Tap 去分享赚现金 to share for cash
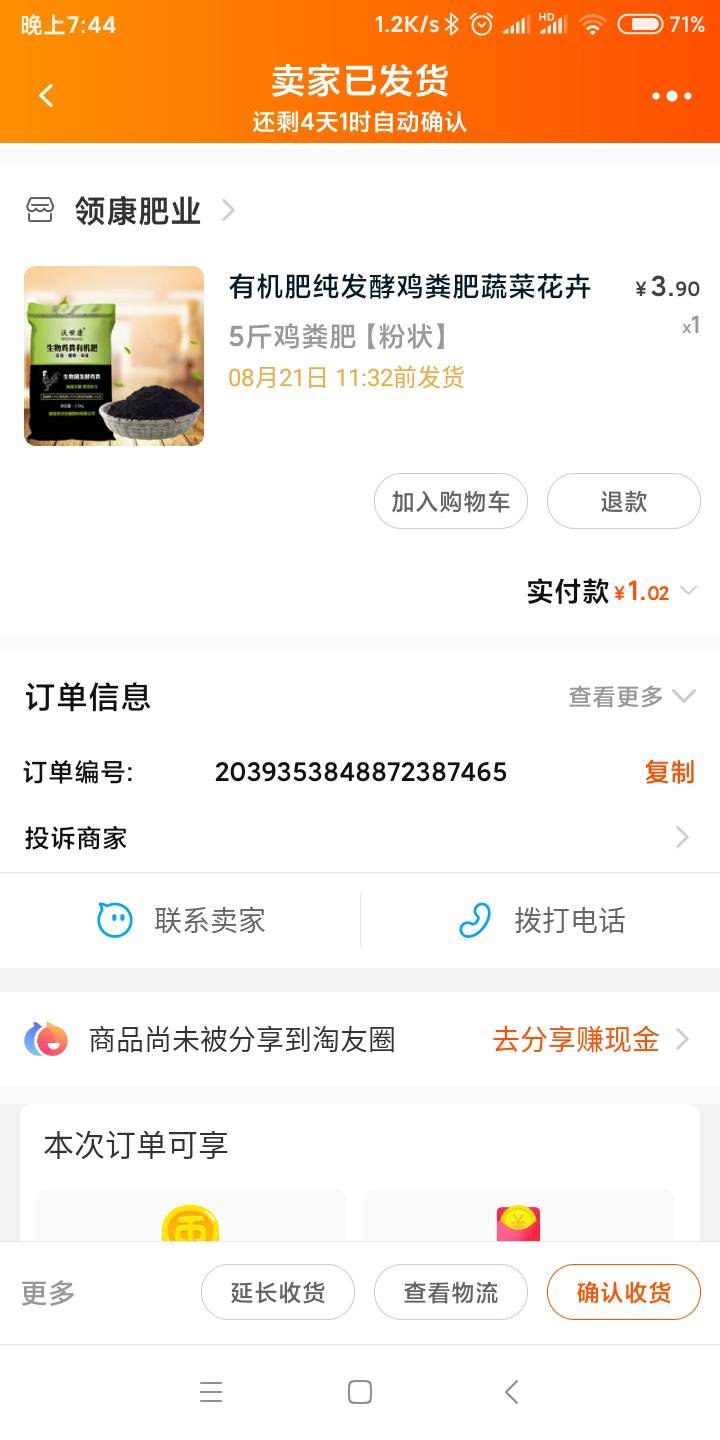Image resolution: width=720 pixels, height=1440 pixels. [590, 1040]
